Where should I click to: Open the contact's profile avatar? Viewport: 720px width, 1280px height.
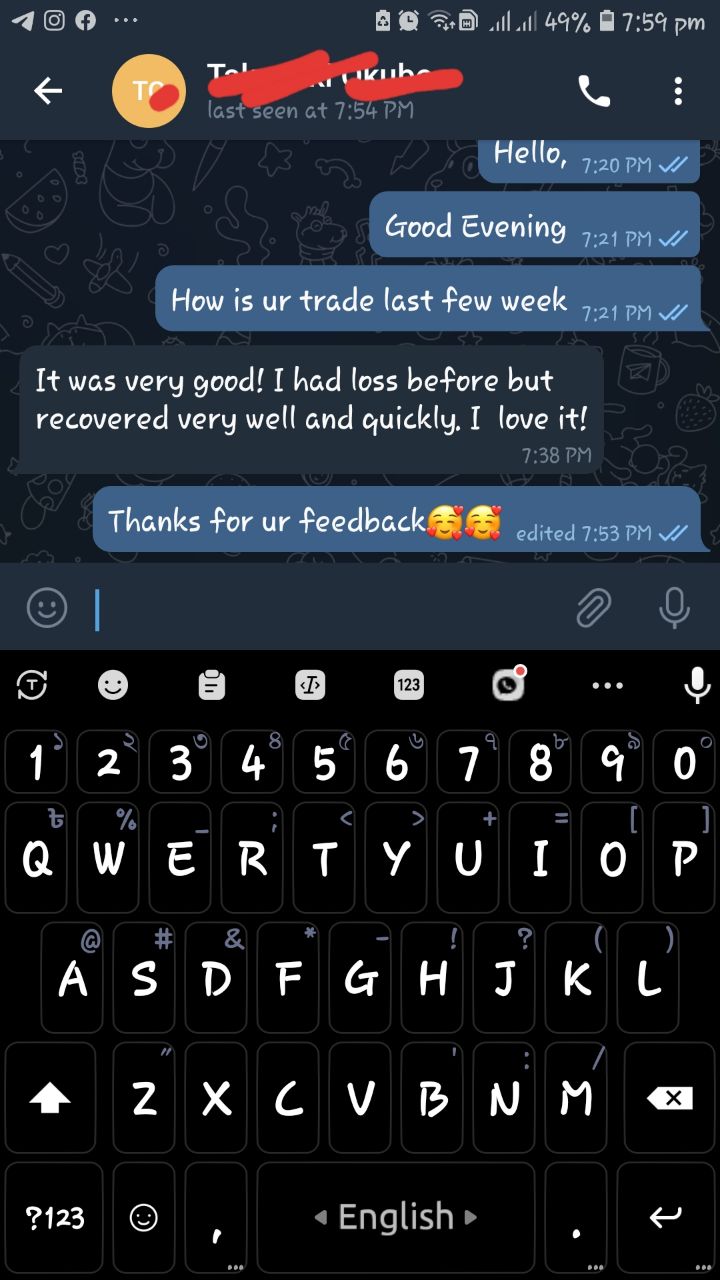coord(149,92)
